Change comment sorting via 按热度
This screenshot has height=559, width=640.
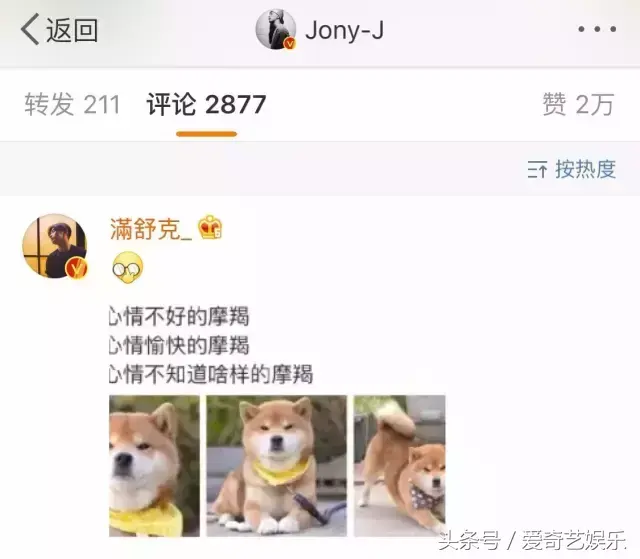(x=572, y=169)
